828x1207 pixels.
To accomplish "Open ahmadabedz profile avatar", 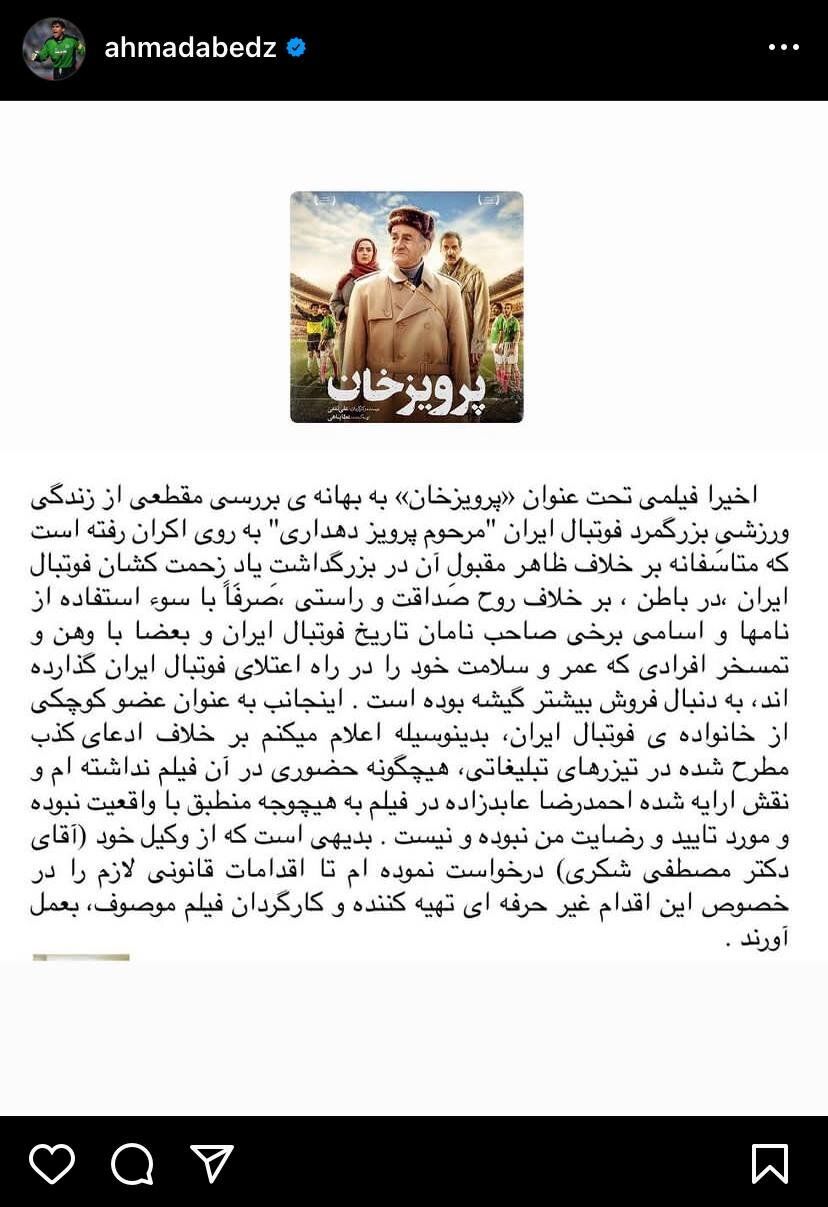I will 53,48.
